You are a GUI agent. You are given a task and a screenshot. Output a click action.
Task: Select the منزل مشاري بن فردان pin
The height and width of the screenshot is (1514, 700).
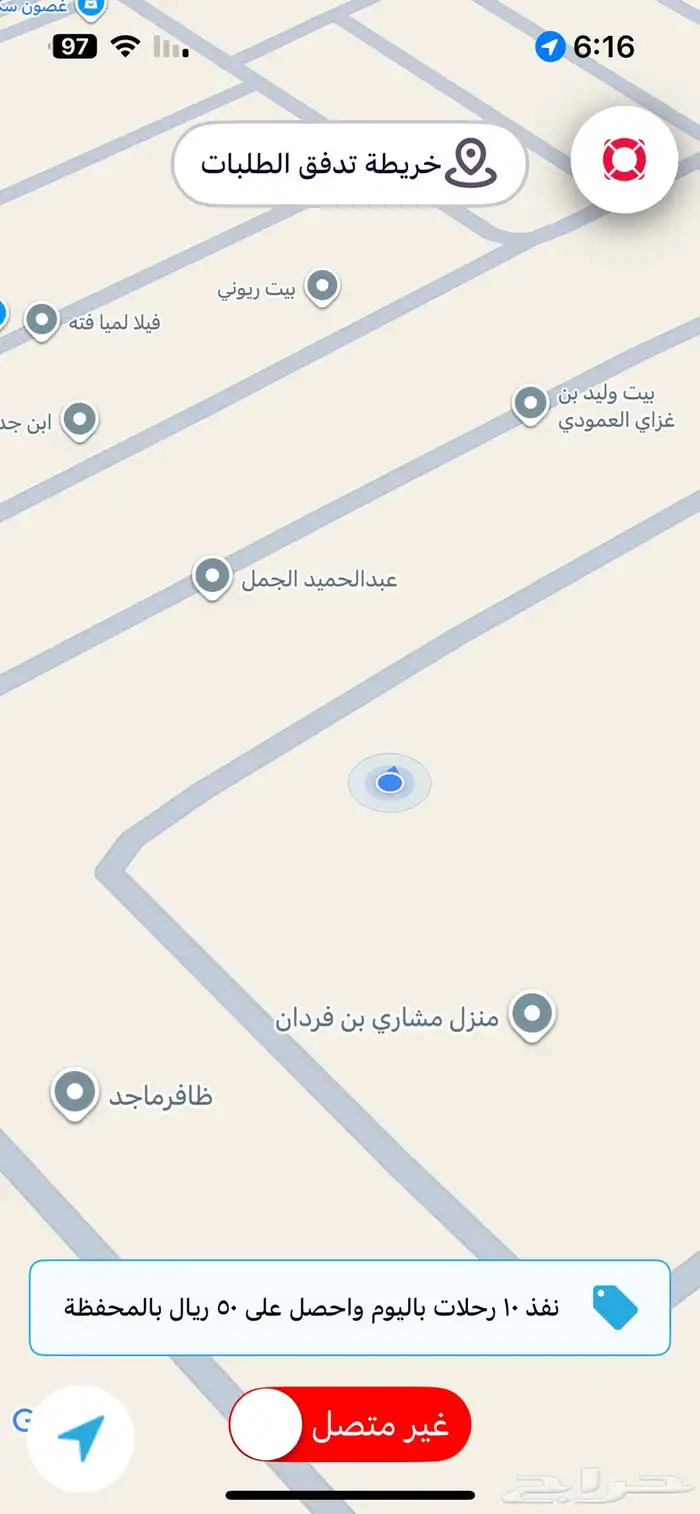pyautogui.click(x=531, y=1014)
